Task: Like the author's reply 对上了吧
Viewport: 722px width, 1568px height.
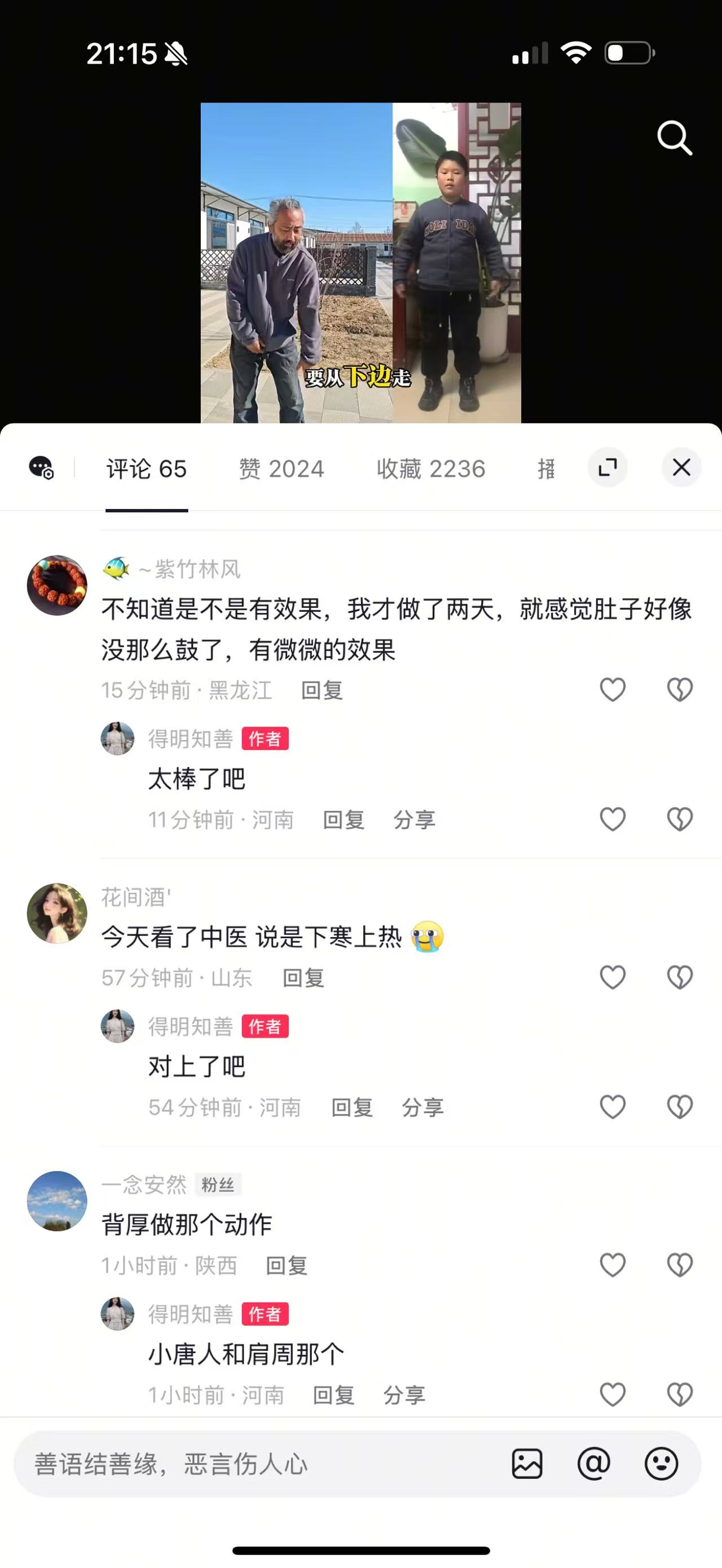Action: pyautogui.click(x=613, y=1107)
